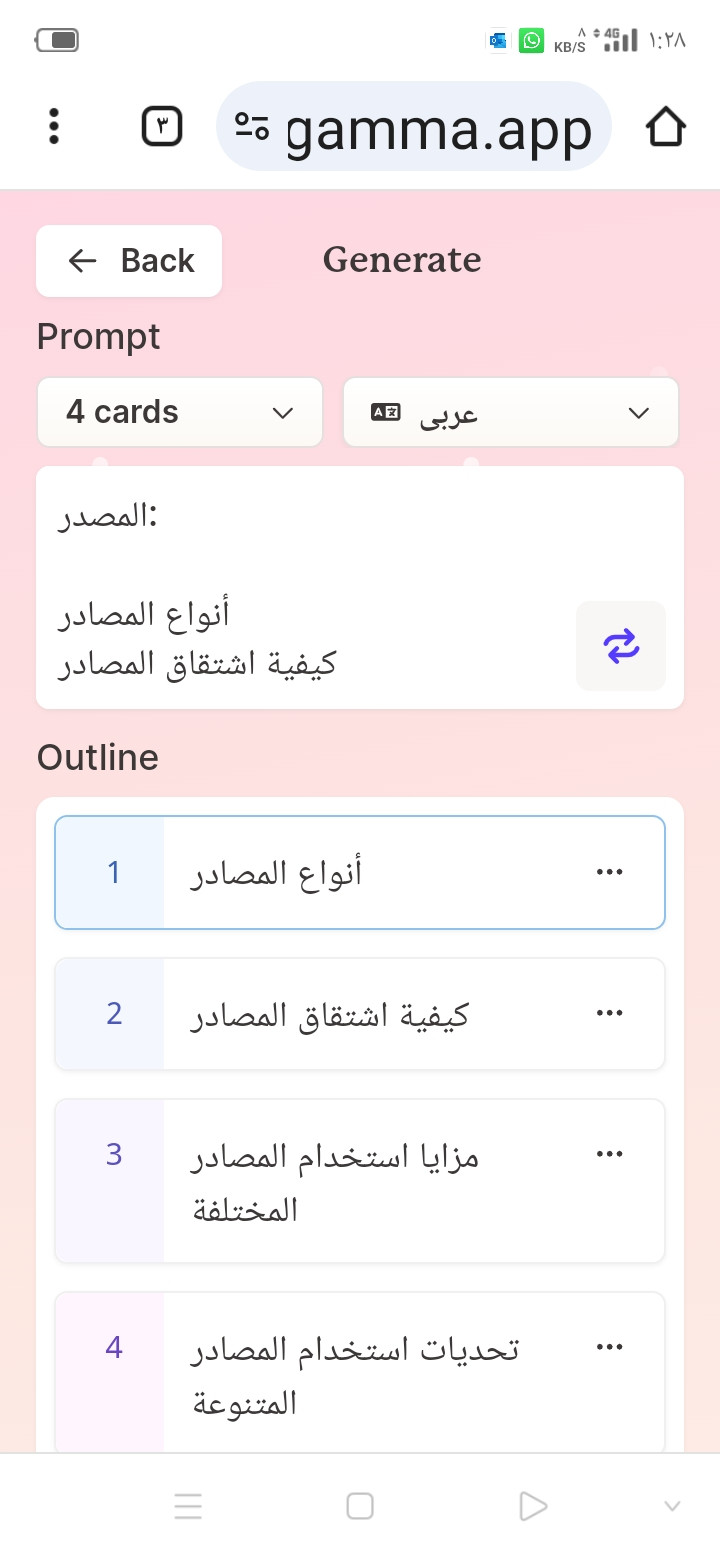This screenshot has height=1560, width=720.
Task: Open the browser tab switcher
Action: point(162,127)
